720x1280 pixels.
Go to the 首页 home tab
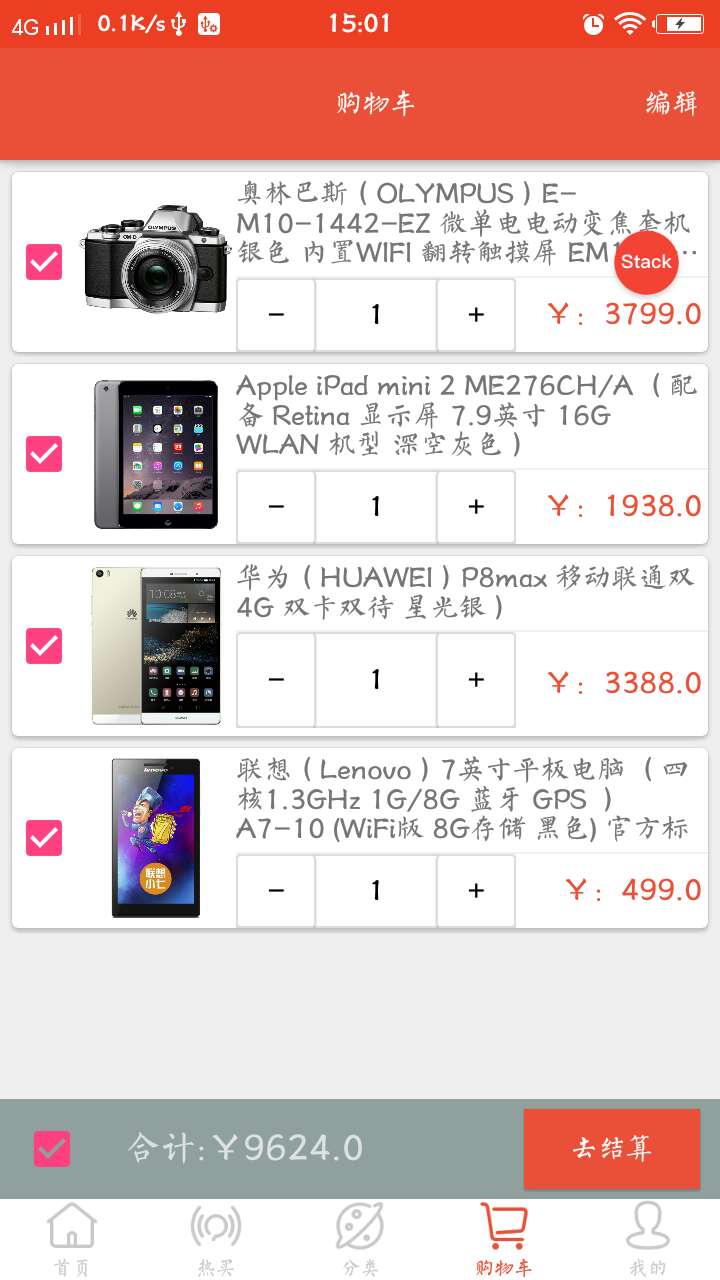click(72, 1240)
